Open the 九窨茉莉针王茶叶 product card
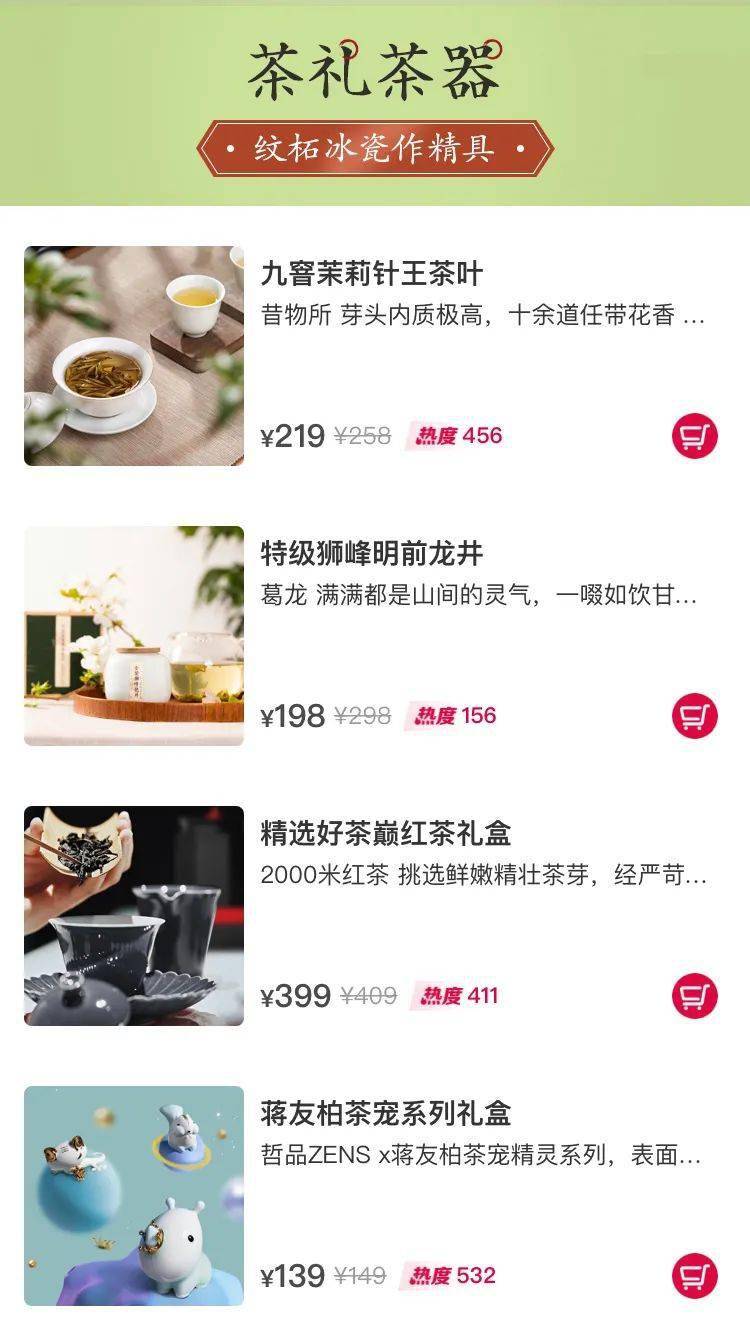Image resolution: width=750 pixels, height=1336 pixels. (371, 274)
